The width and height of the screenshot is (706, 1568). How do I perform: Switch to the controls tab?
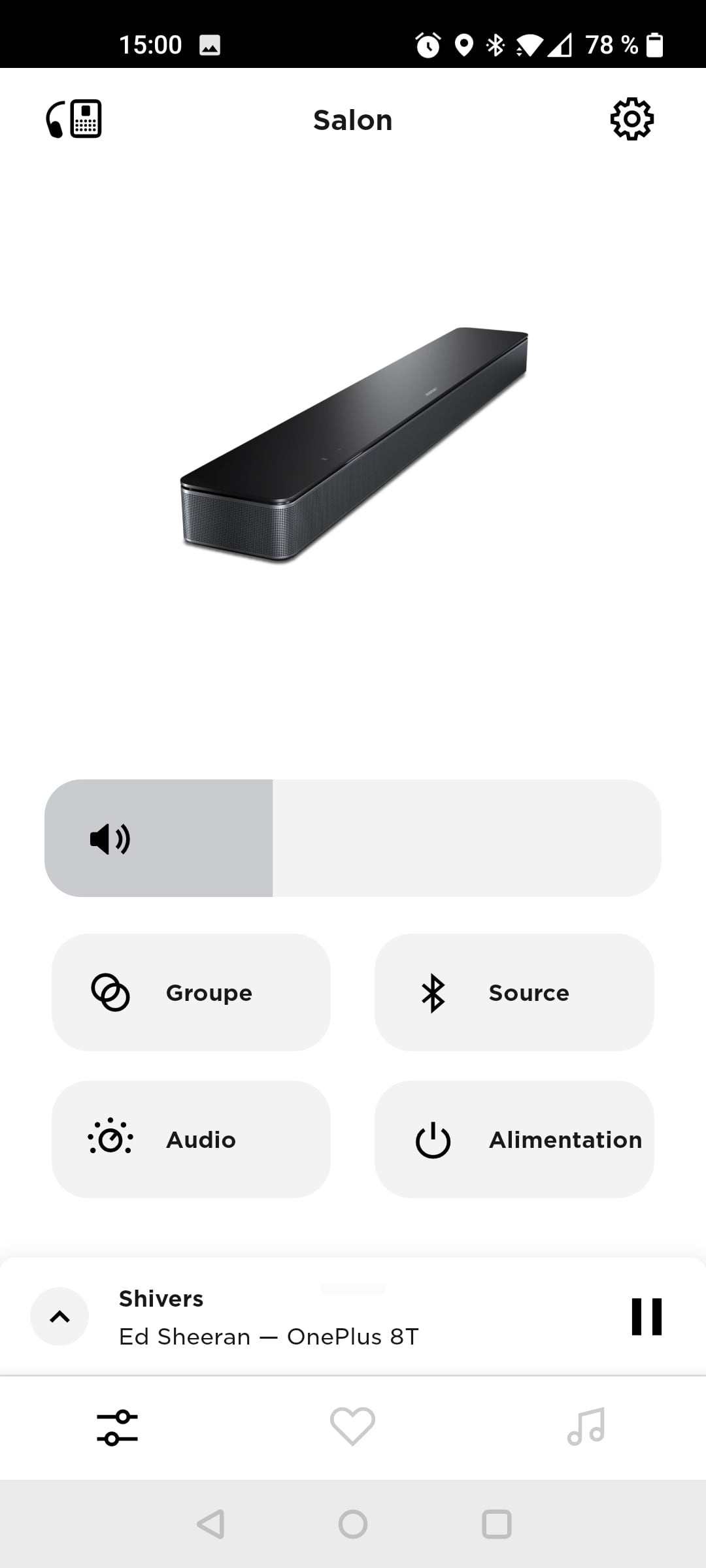click(118, 1428)
